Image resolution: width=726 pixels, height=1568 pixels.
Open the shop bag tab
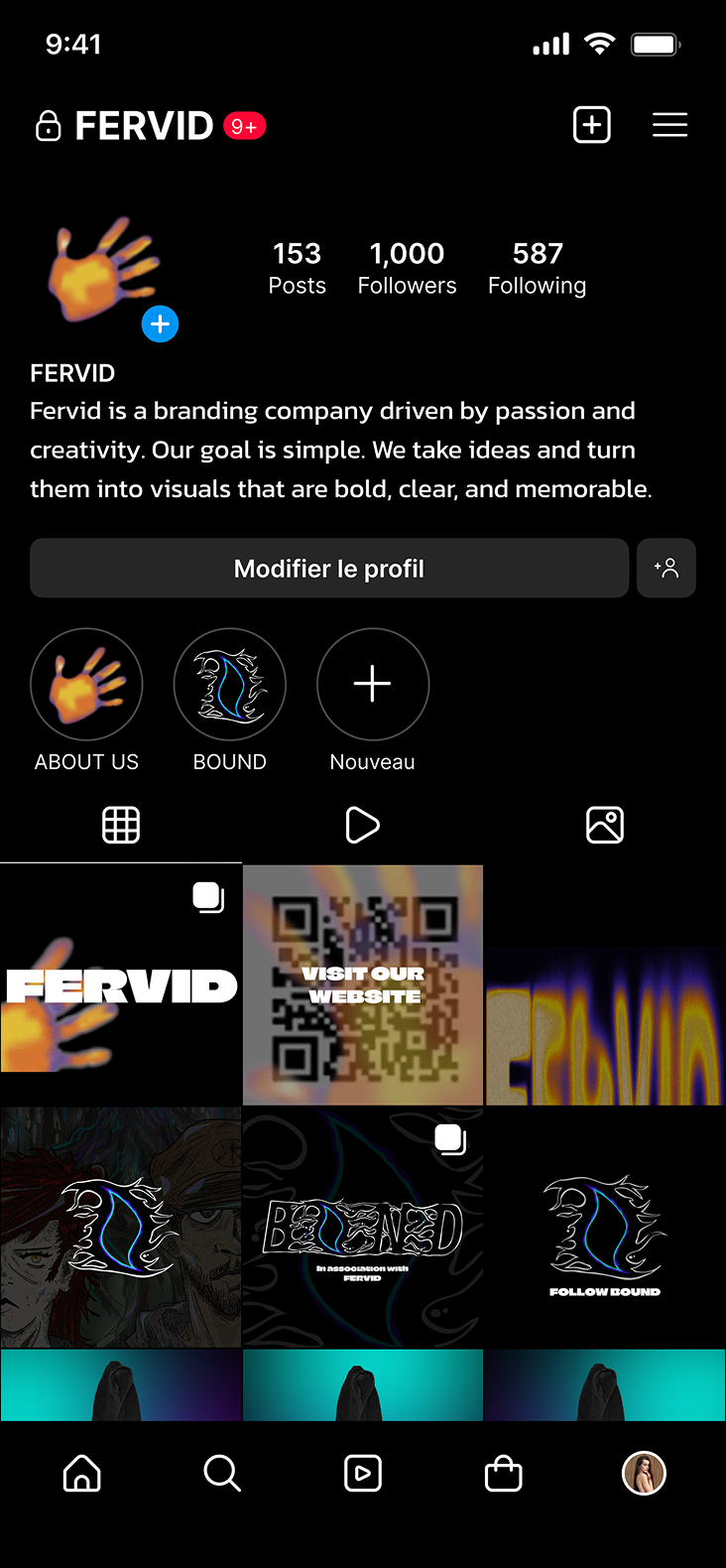pos(504,1474)
